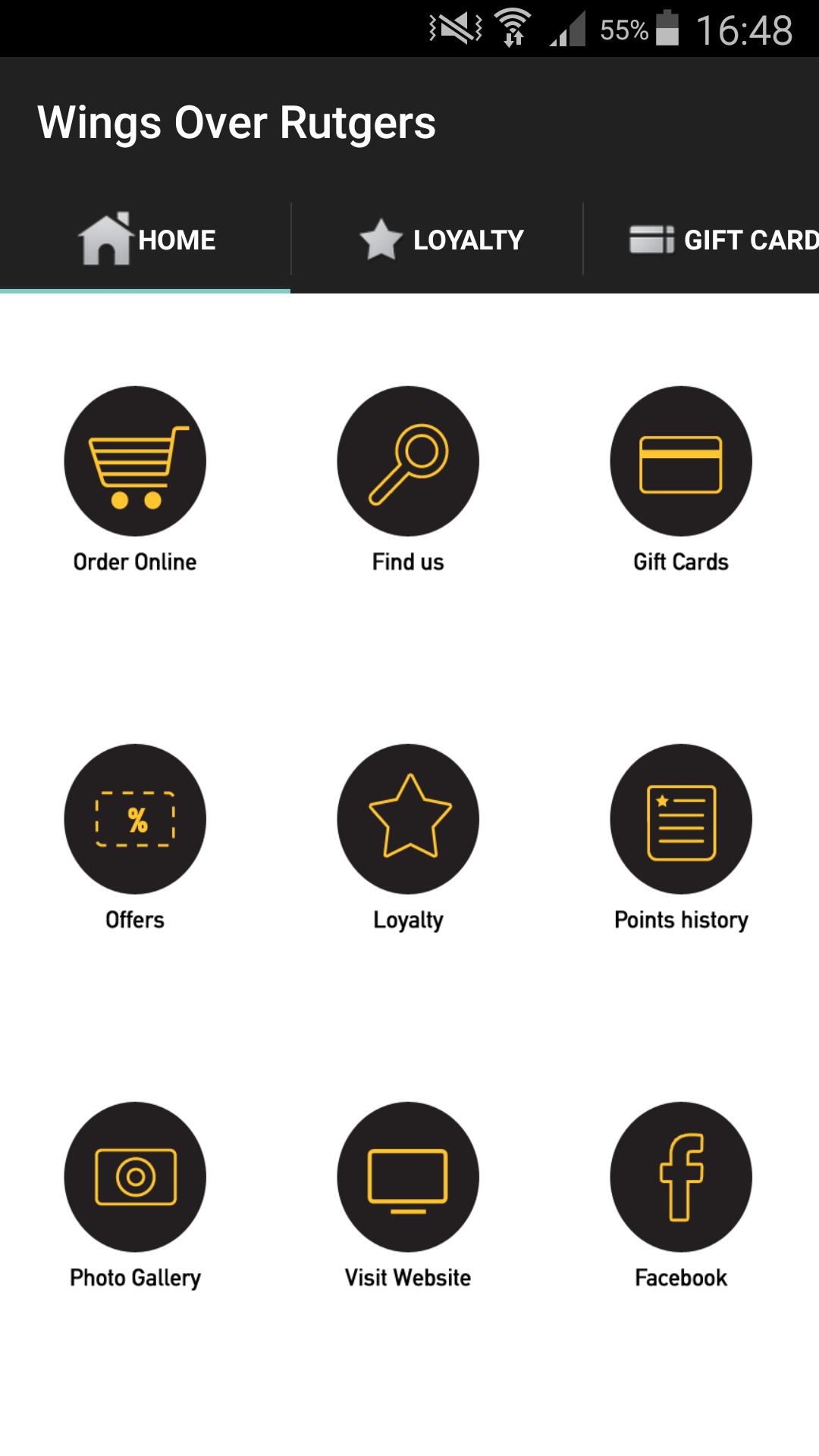The width and height of the screenshot is (819, 1456).
Task: Browse the Photo Gallery
Action: pyautogui.click(x=135, y=1177)
